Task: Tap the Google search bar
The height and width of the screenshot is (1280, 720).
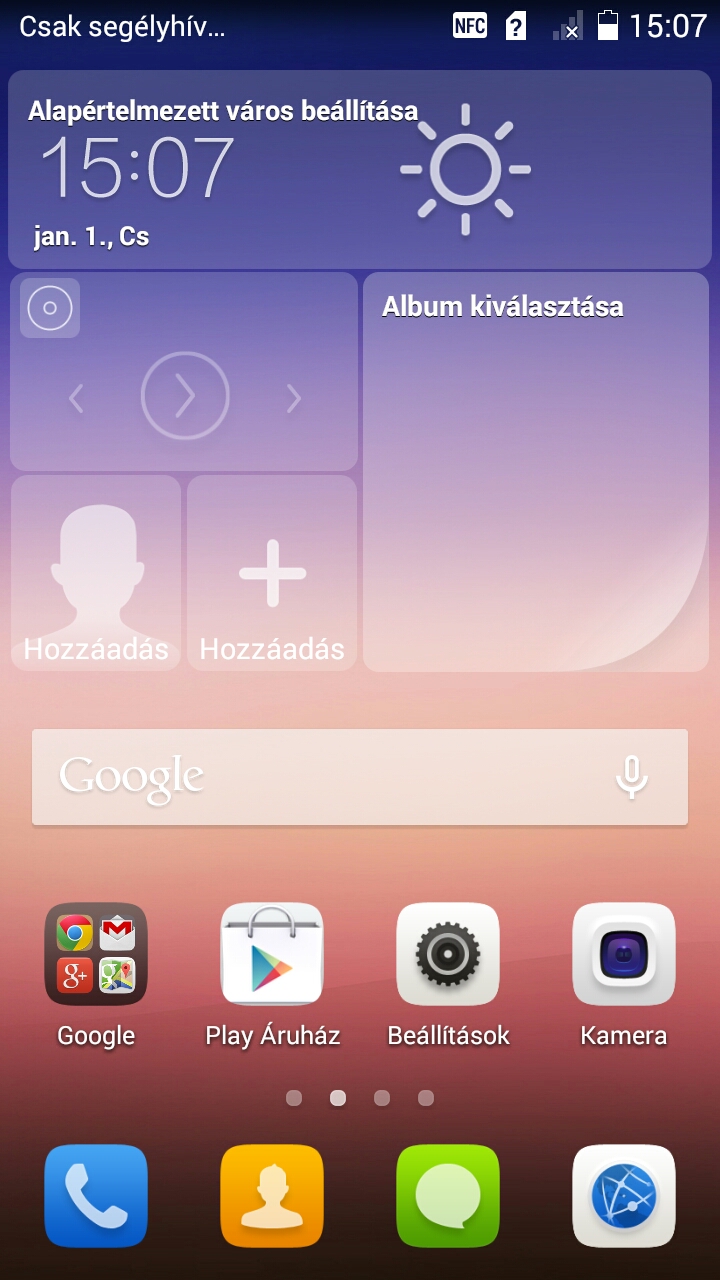Action: 300,777
